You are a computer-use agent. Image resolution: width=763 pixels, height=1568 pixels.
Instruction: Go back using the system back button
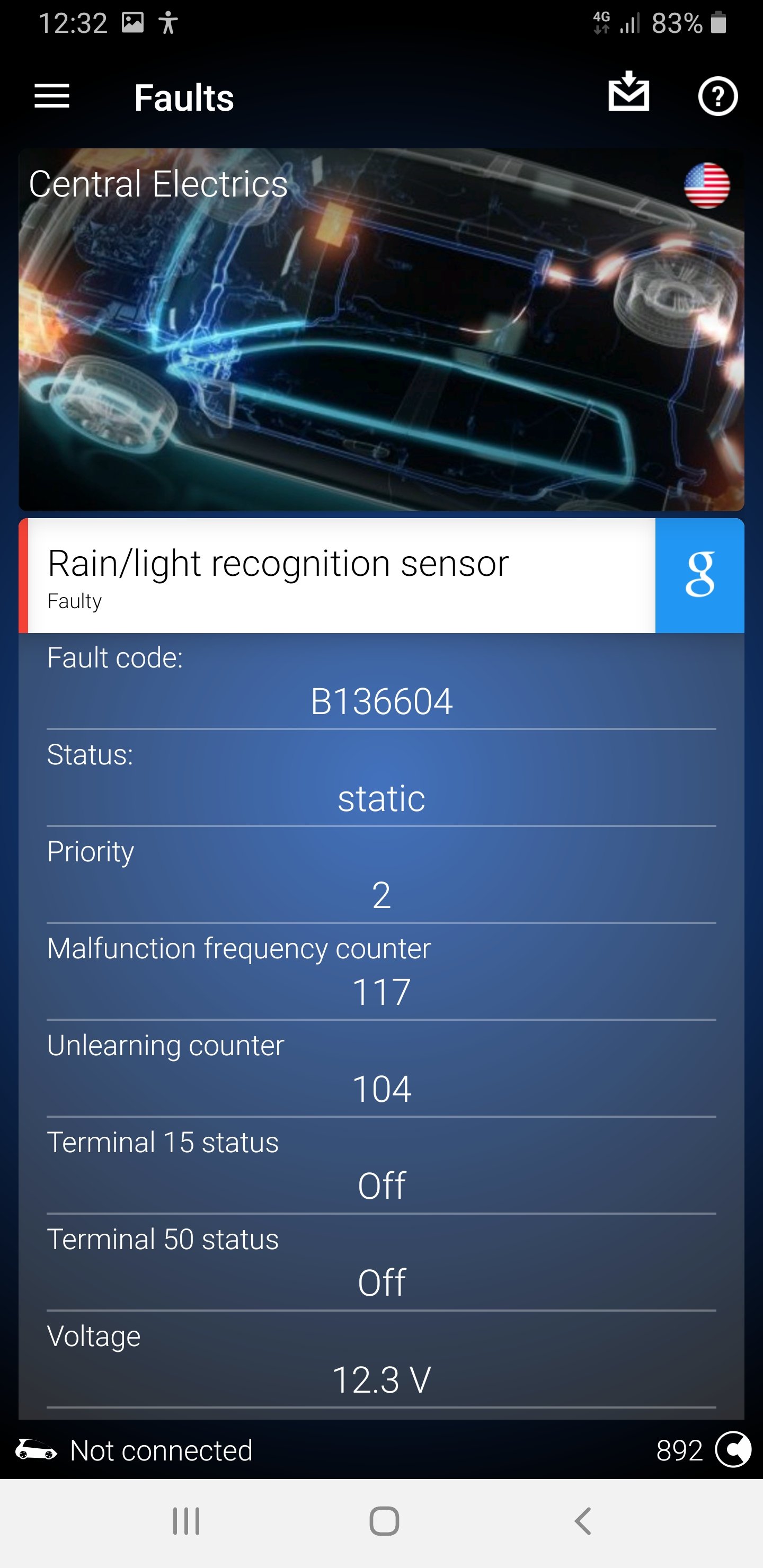(582, 1521)
